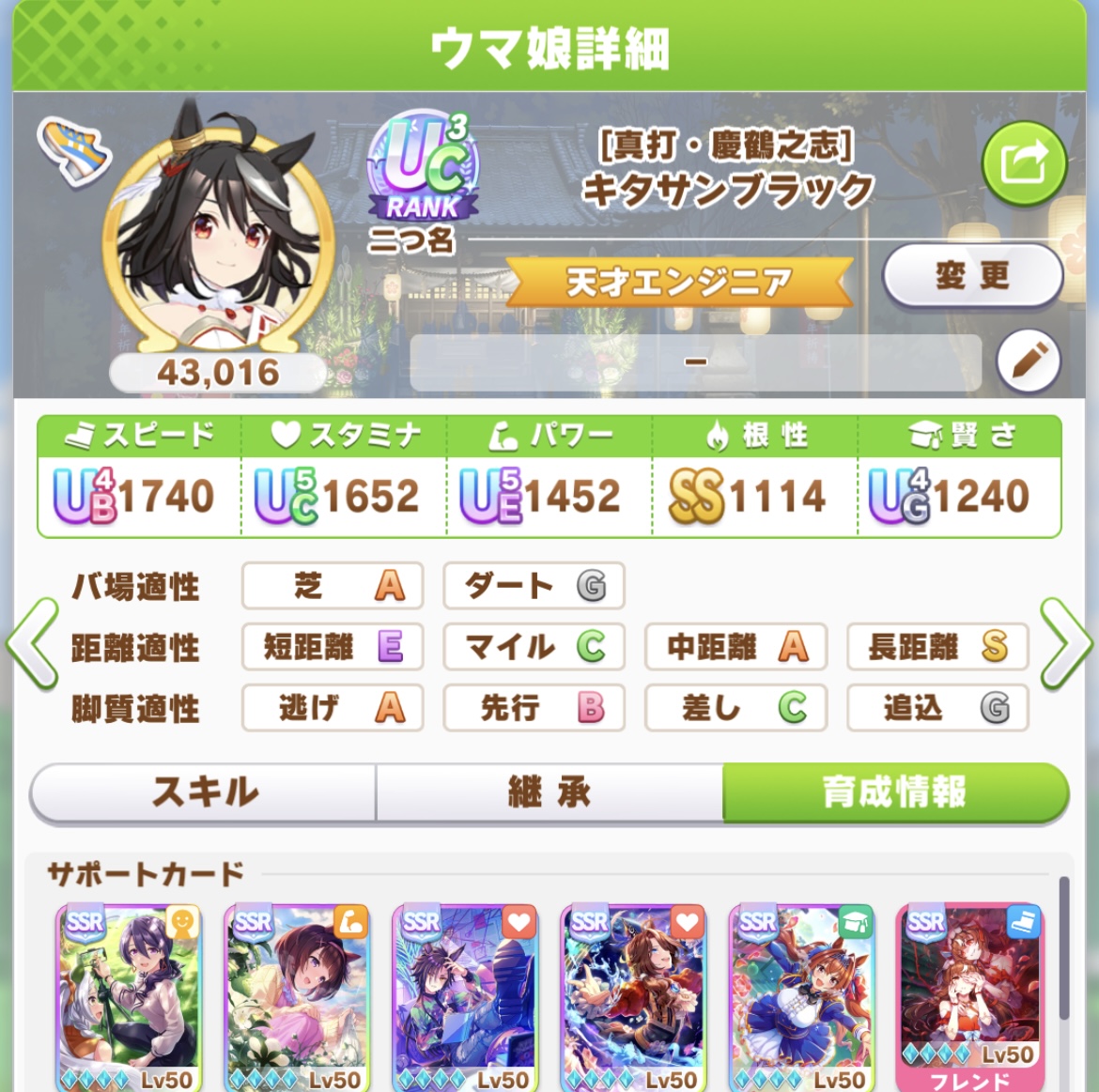
Task: Open the SSR support card with graduation cap icon
Action: click(x=801, y=995)
